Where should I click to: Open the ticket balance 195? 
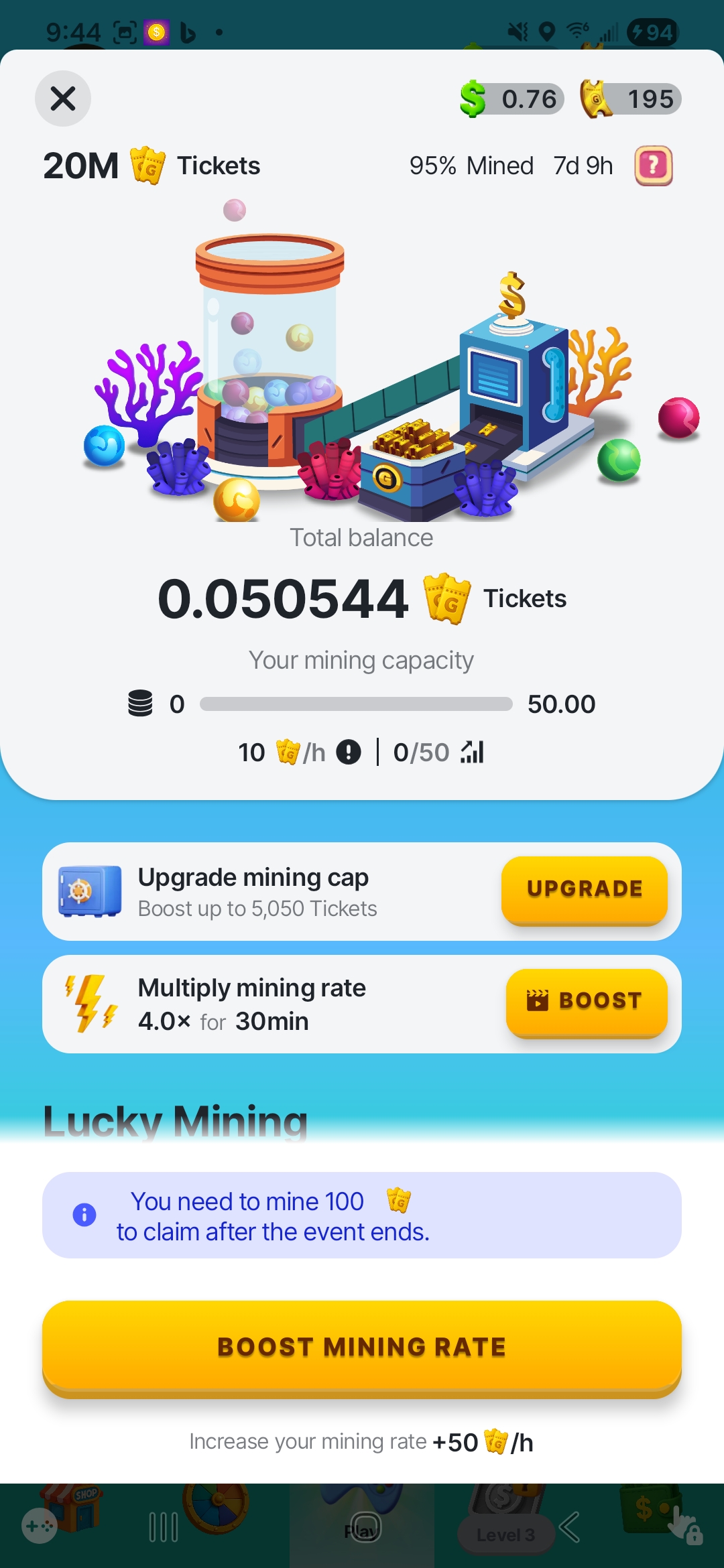[x=631, y=99]
